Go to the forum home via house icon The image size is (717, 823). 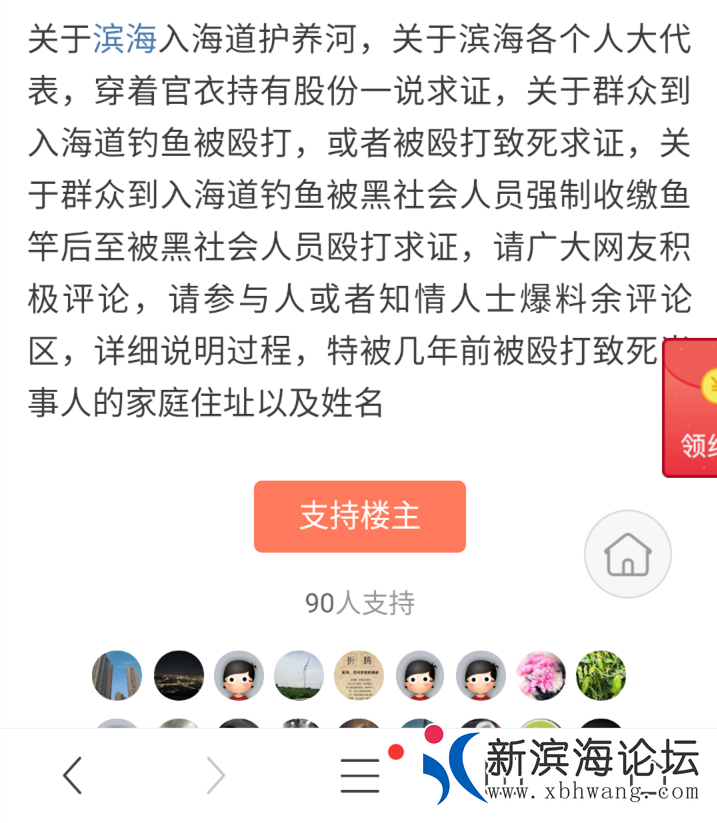pyautogui.click(x=627, y=555)
